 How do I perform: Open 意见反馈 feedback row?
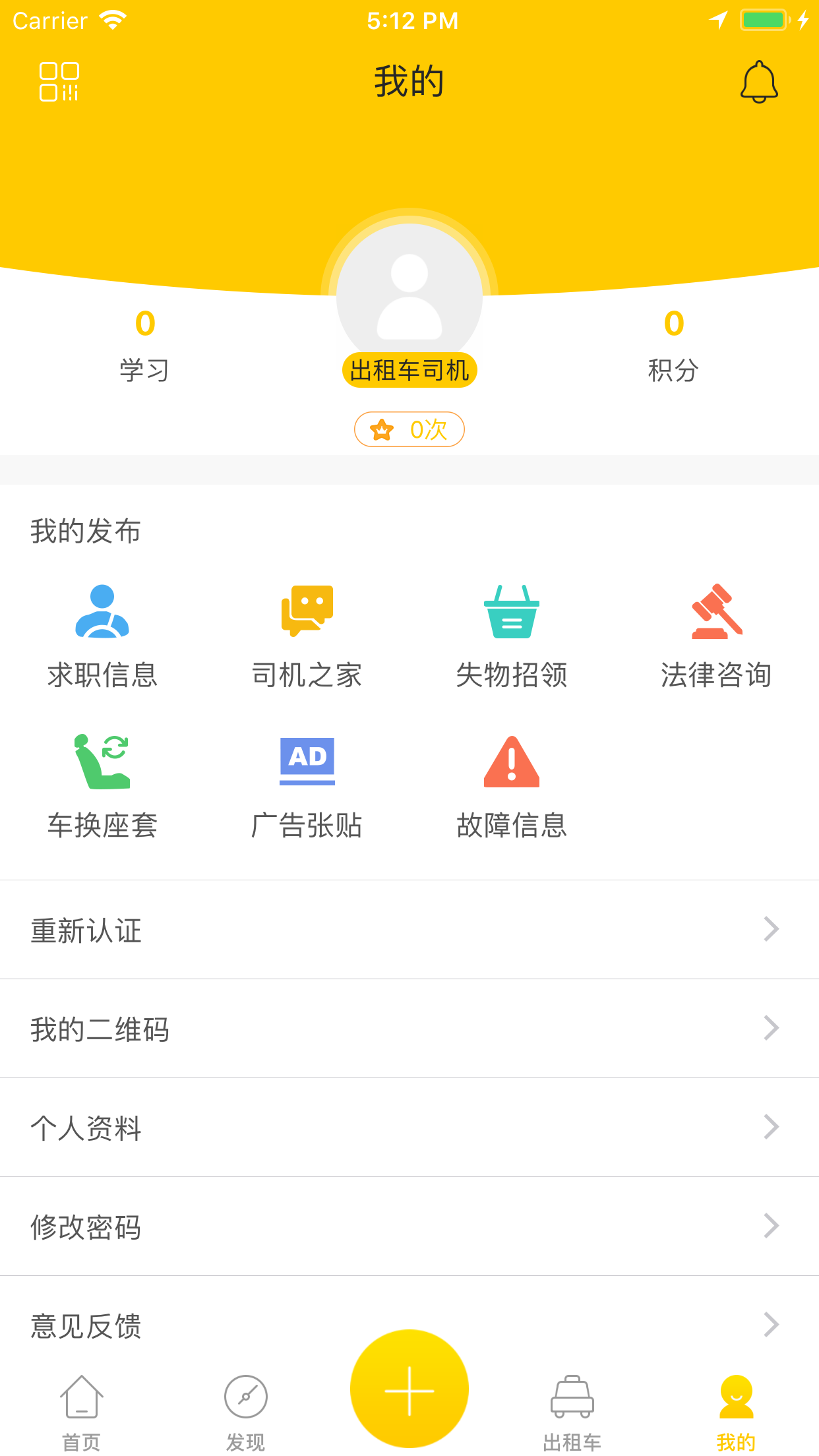[x=264, y=1324]
